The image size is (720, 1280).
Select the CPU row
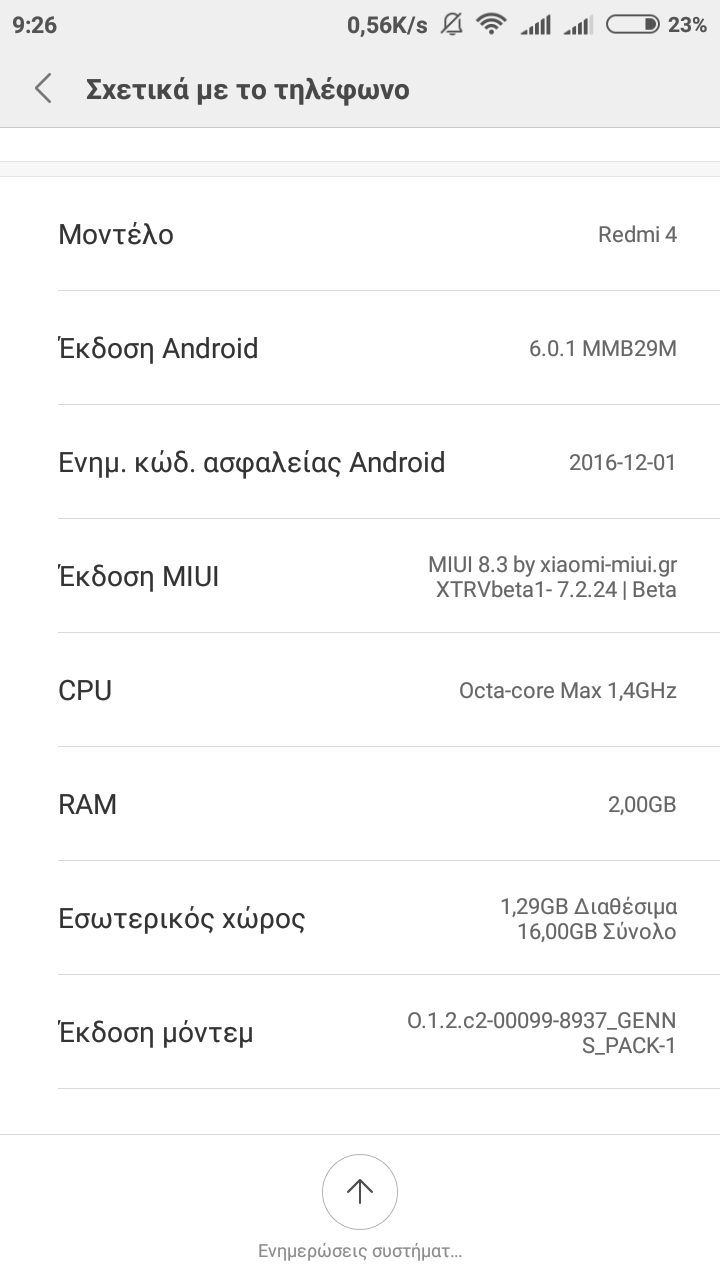(x=360, y=690)
